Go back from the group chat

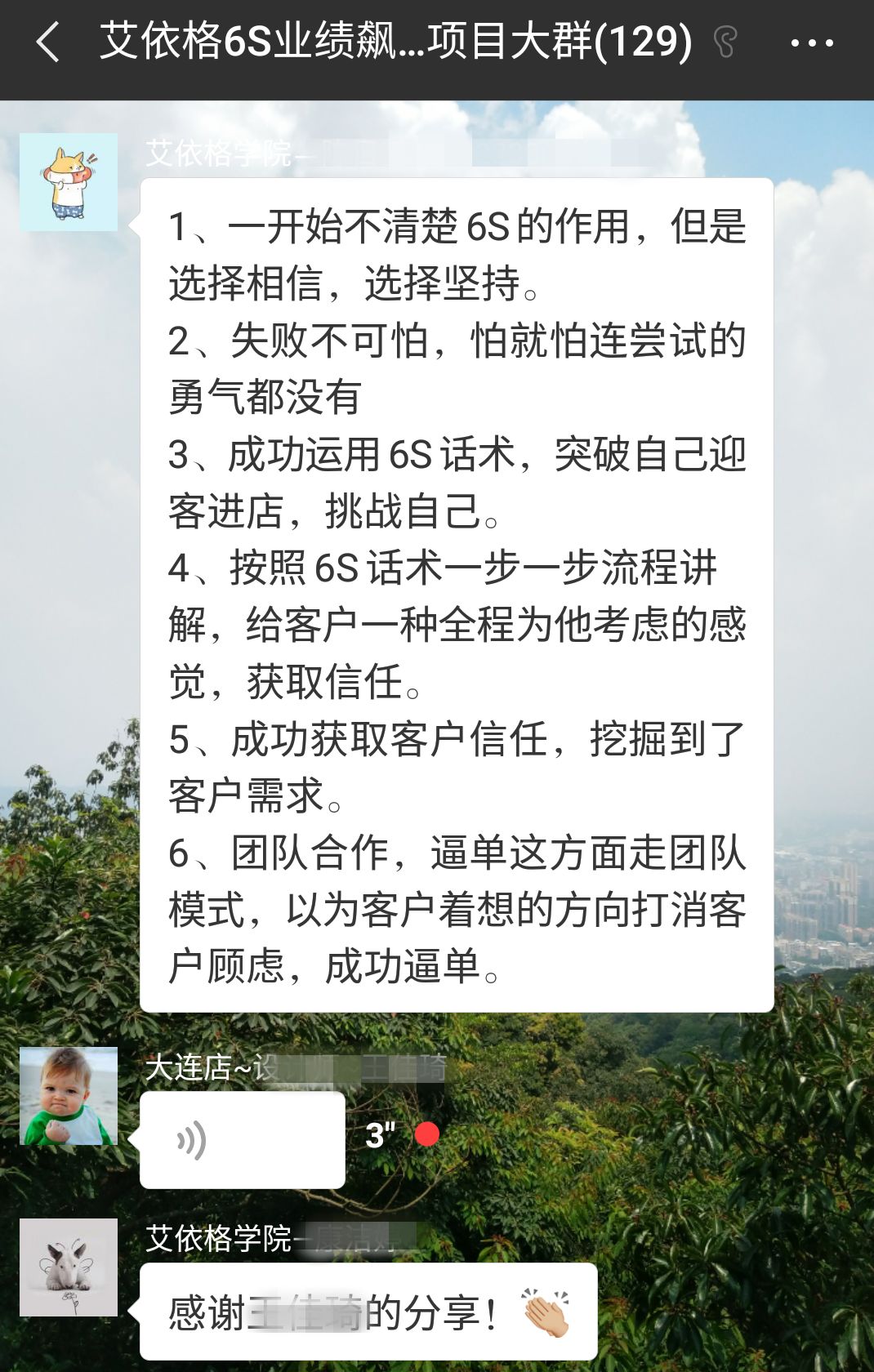pyautogui.click(x=49, y=42)
